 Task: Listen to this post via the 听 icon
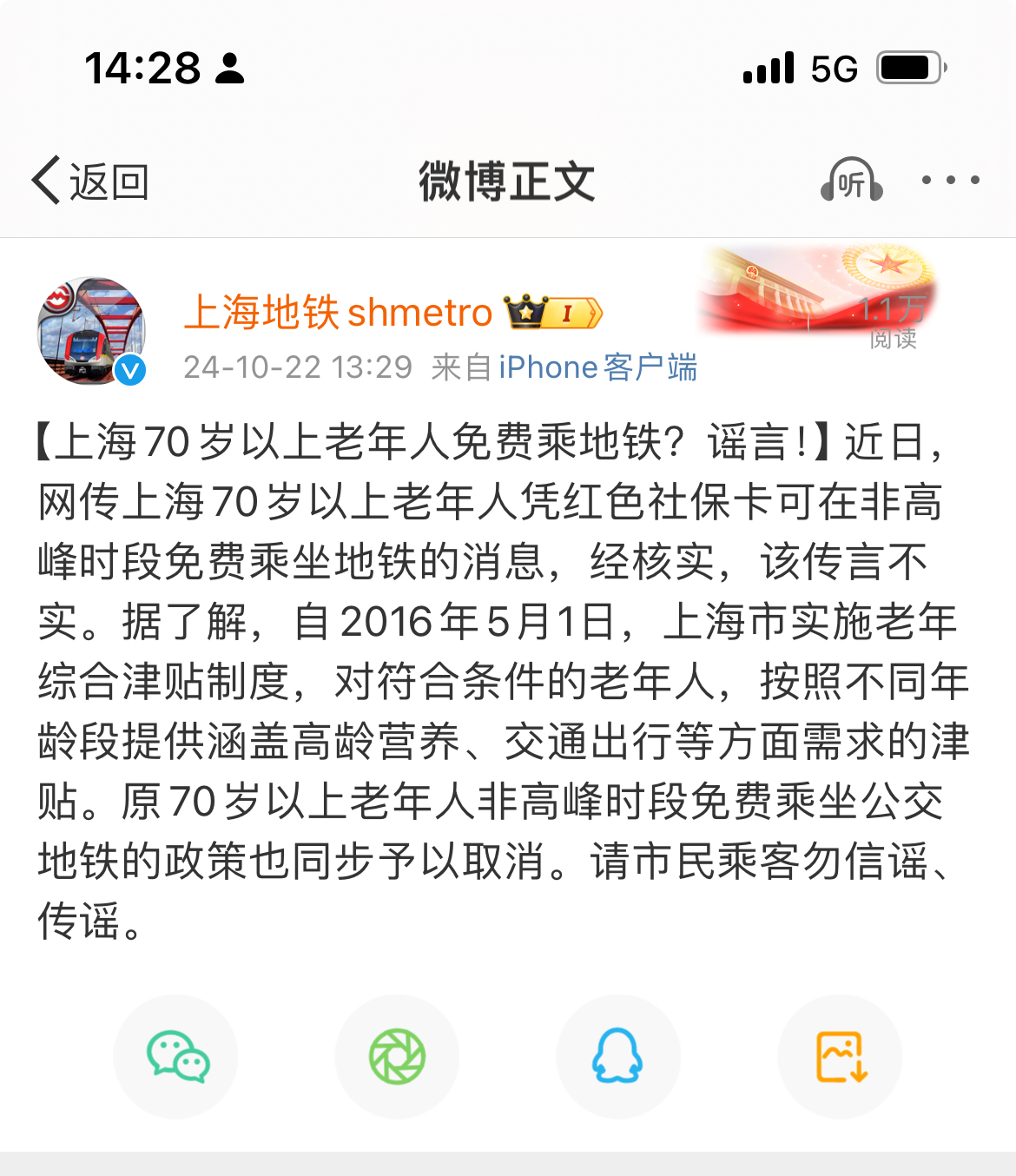point(851,181)
